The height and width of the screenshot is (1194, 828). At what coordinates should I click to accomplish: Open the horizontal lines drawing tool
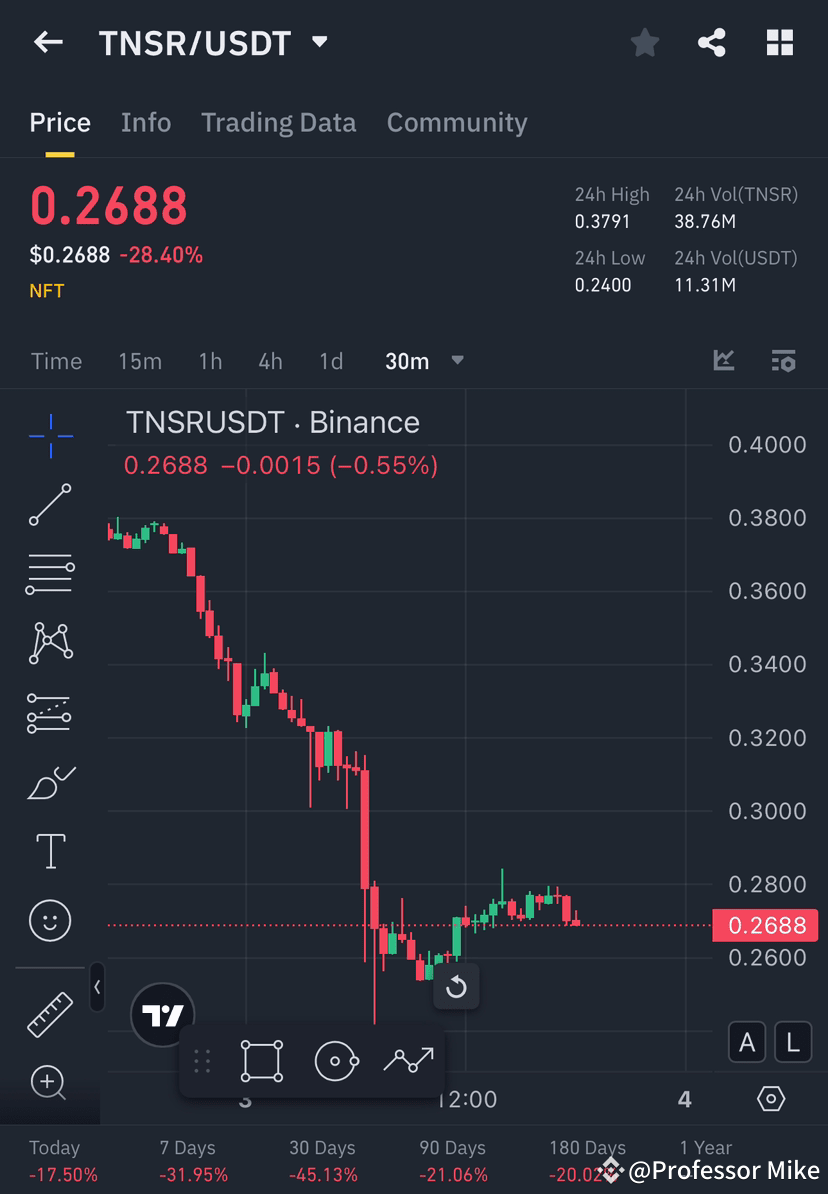tap(50, 573)
